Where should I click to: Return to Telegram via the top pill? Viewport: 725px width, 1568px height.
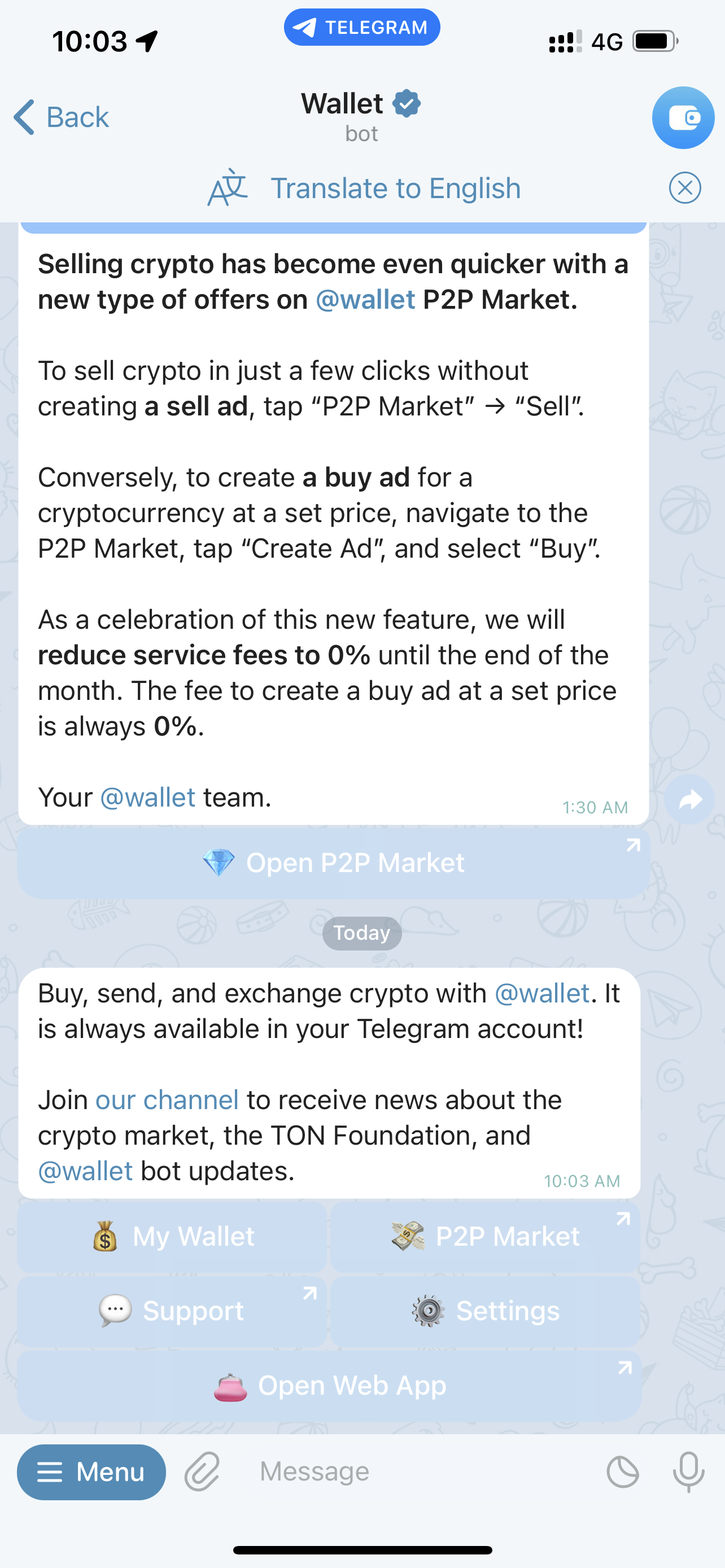(361, 28)
